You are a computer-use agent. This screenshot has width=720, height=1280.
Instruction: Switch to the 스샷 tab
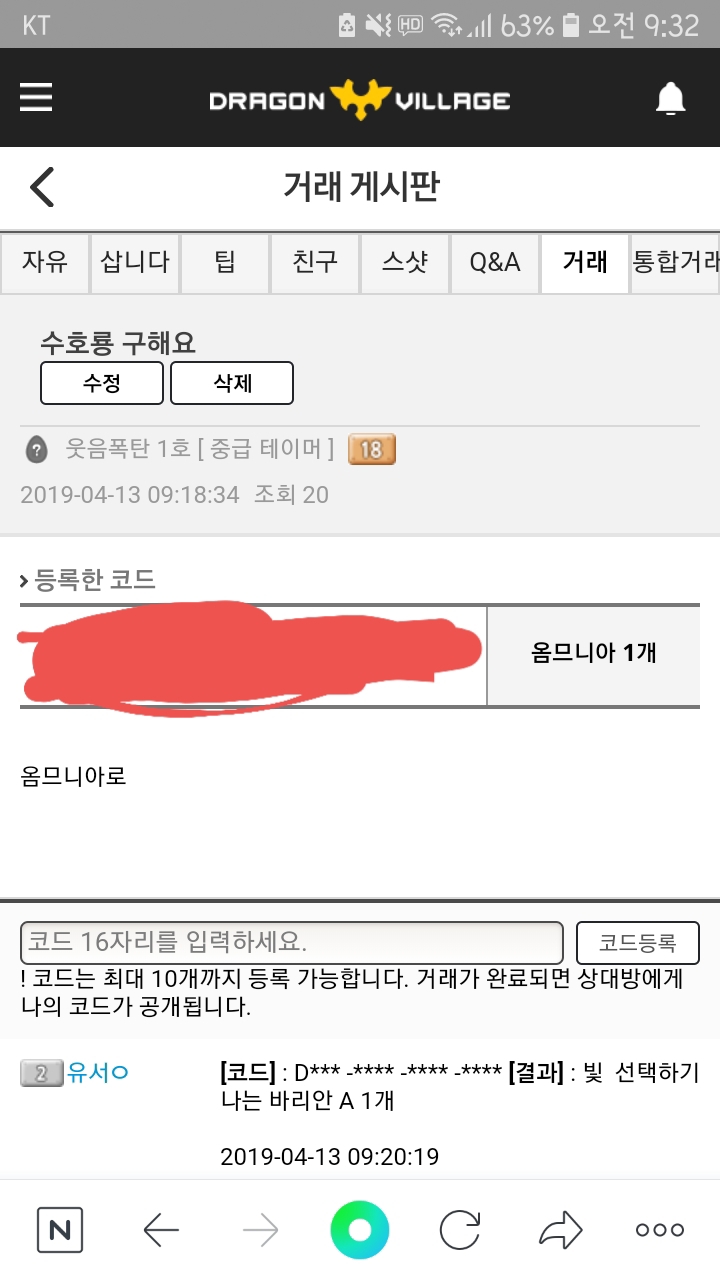pyautogui.click(x=405, y=263)
